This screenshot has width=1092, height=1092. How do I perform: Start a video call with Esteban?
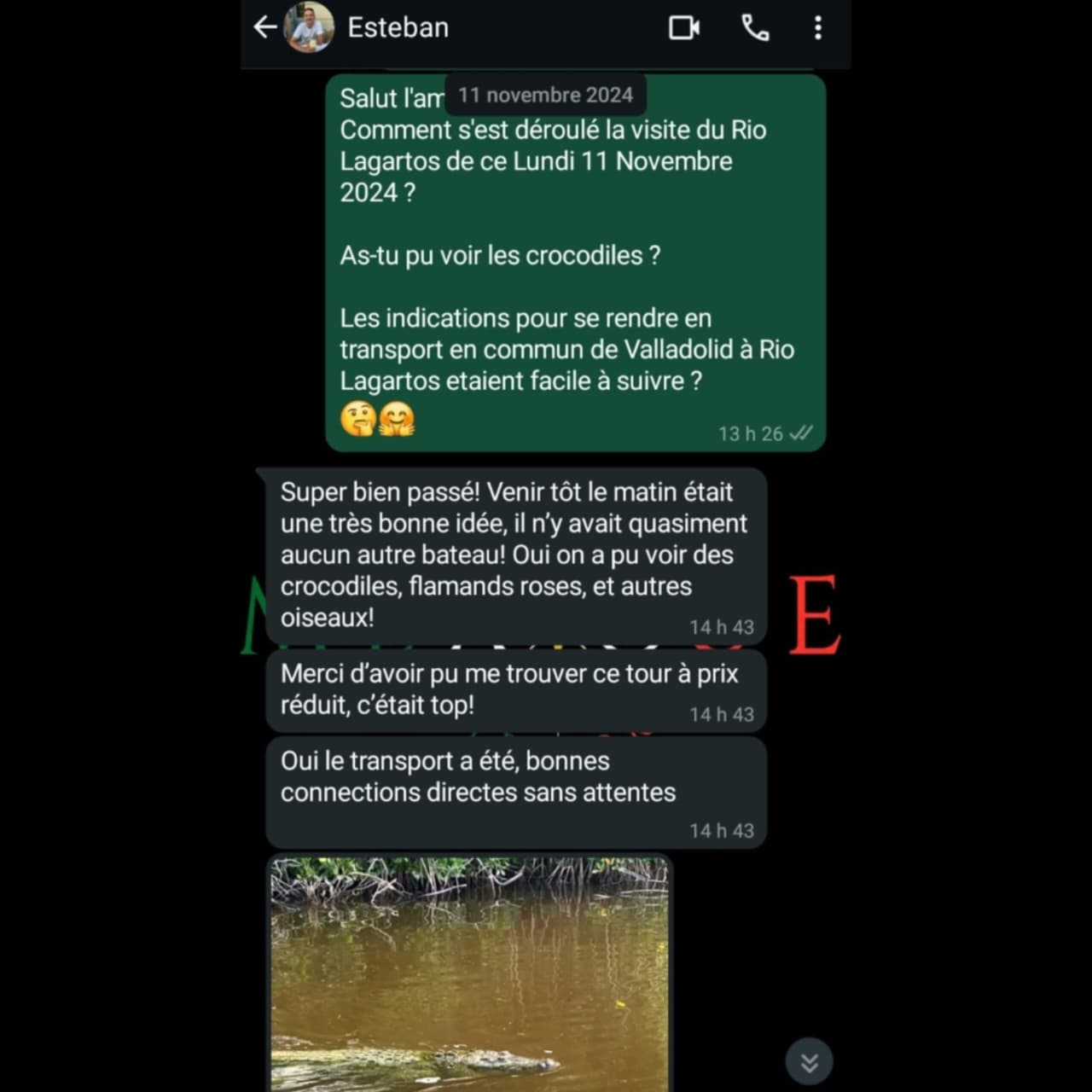683,28
